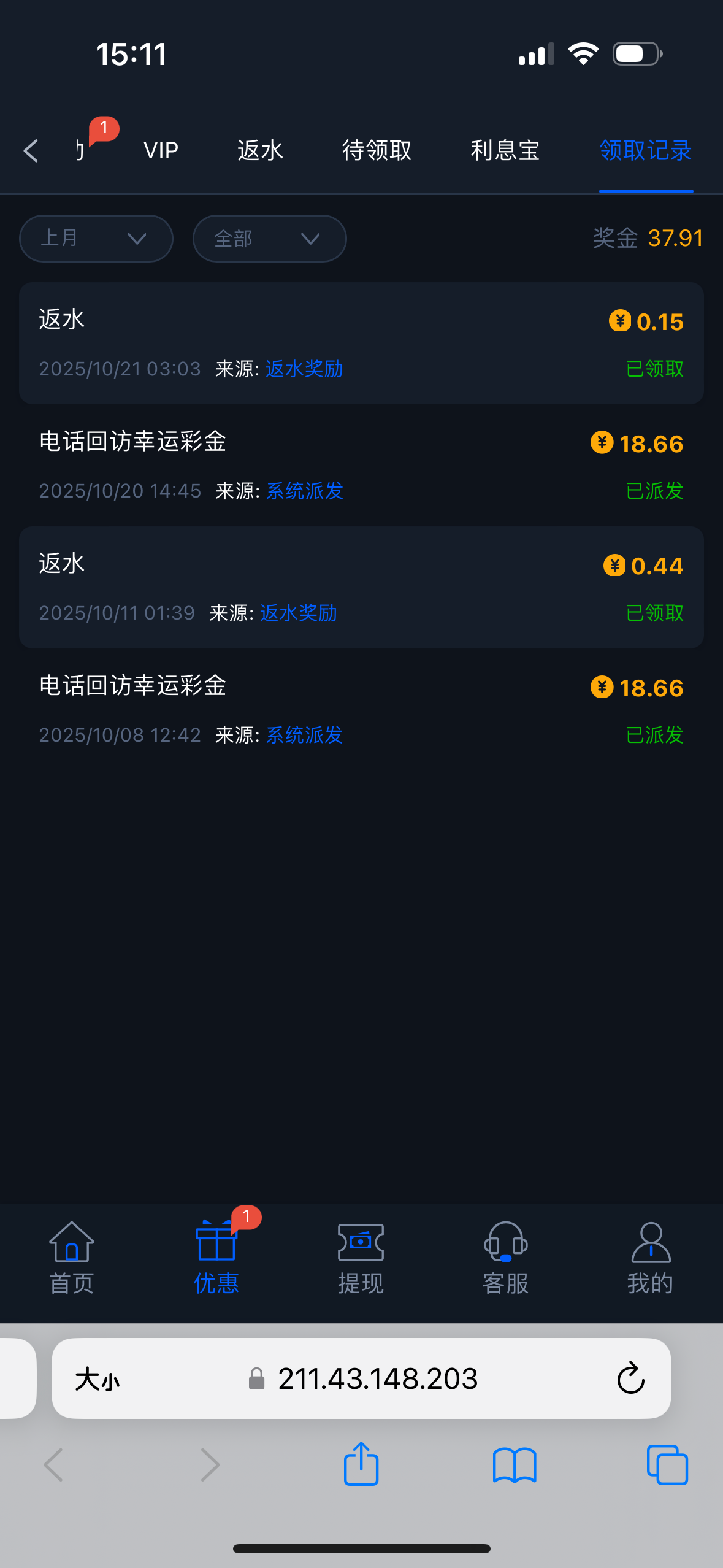Tap the Safari address bar
The width and height of the screenshot is (723, 1568).
click(x=378, y=1378)
